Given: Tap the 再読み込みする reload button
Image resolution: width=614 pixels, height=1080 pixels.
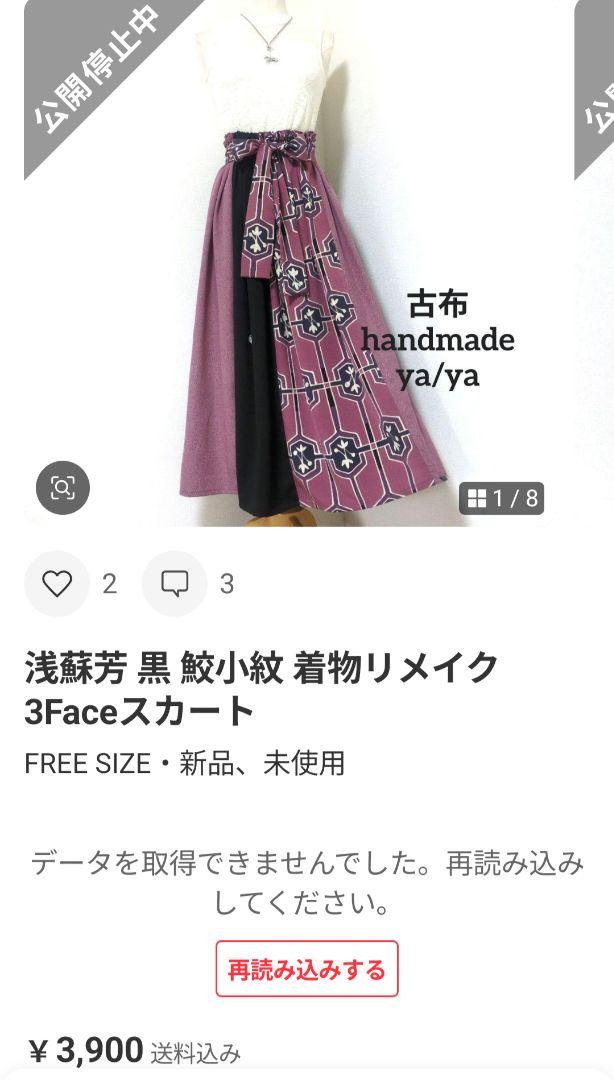Looking at the screenshot, I should 307,969.
